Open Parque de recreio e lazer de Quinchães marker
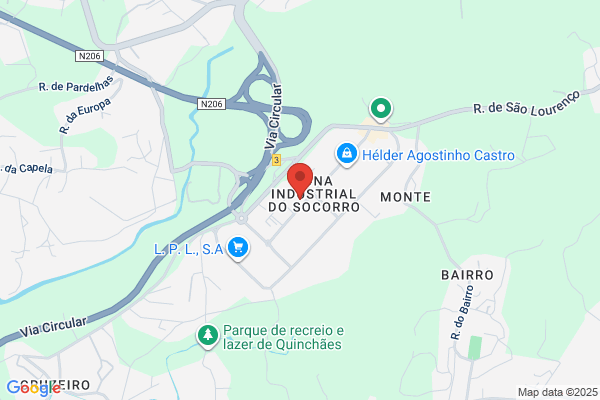 pyautogui.click(x=208, y=336)
